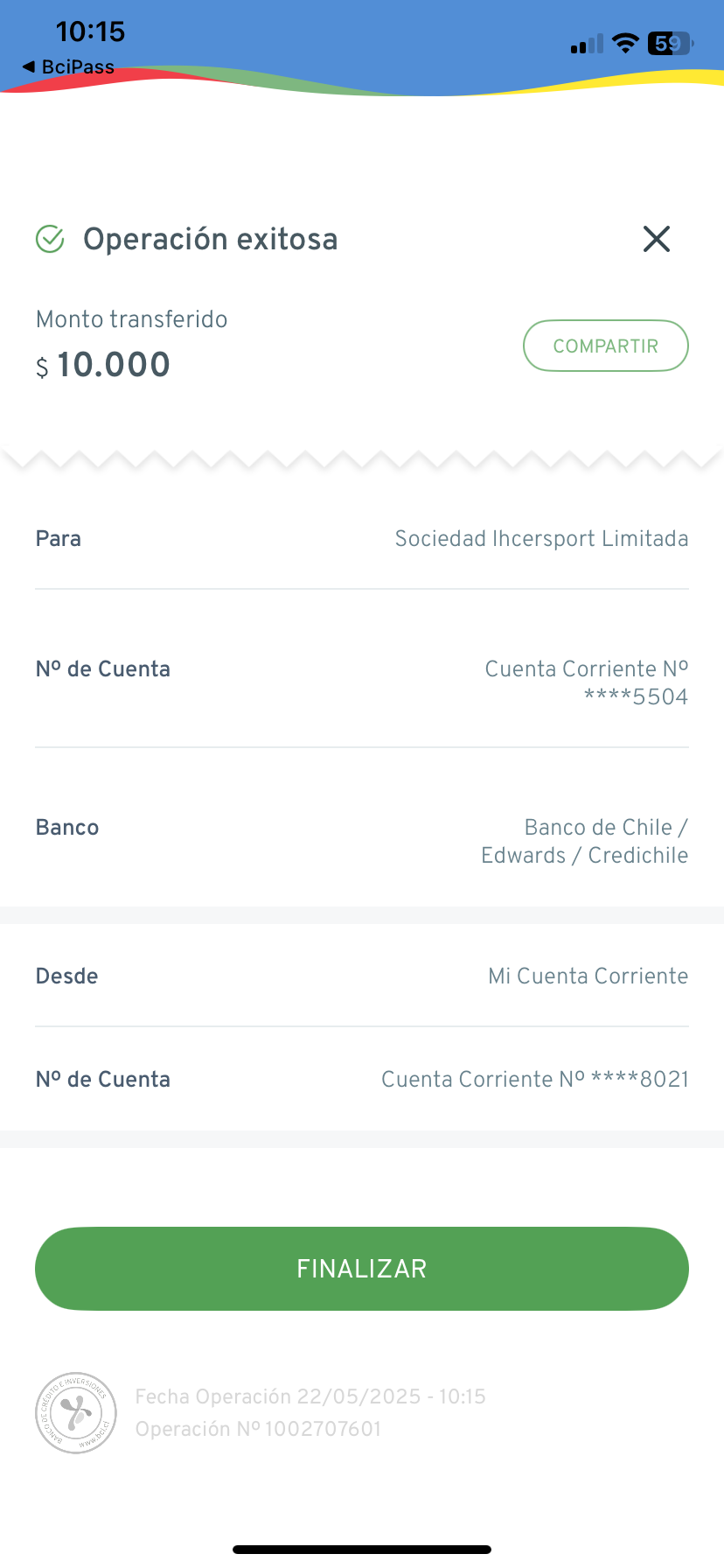Return to the BciPass app
Image resolution: width=724 pixels, height=1568 pixels.
[68, 66]
